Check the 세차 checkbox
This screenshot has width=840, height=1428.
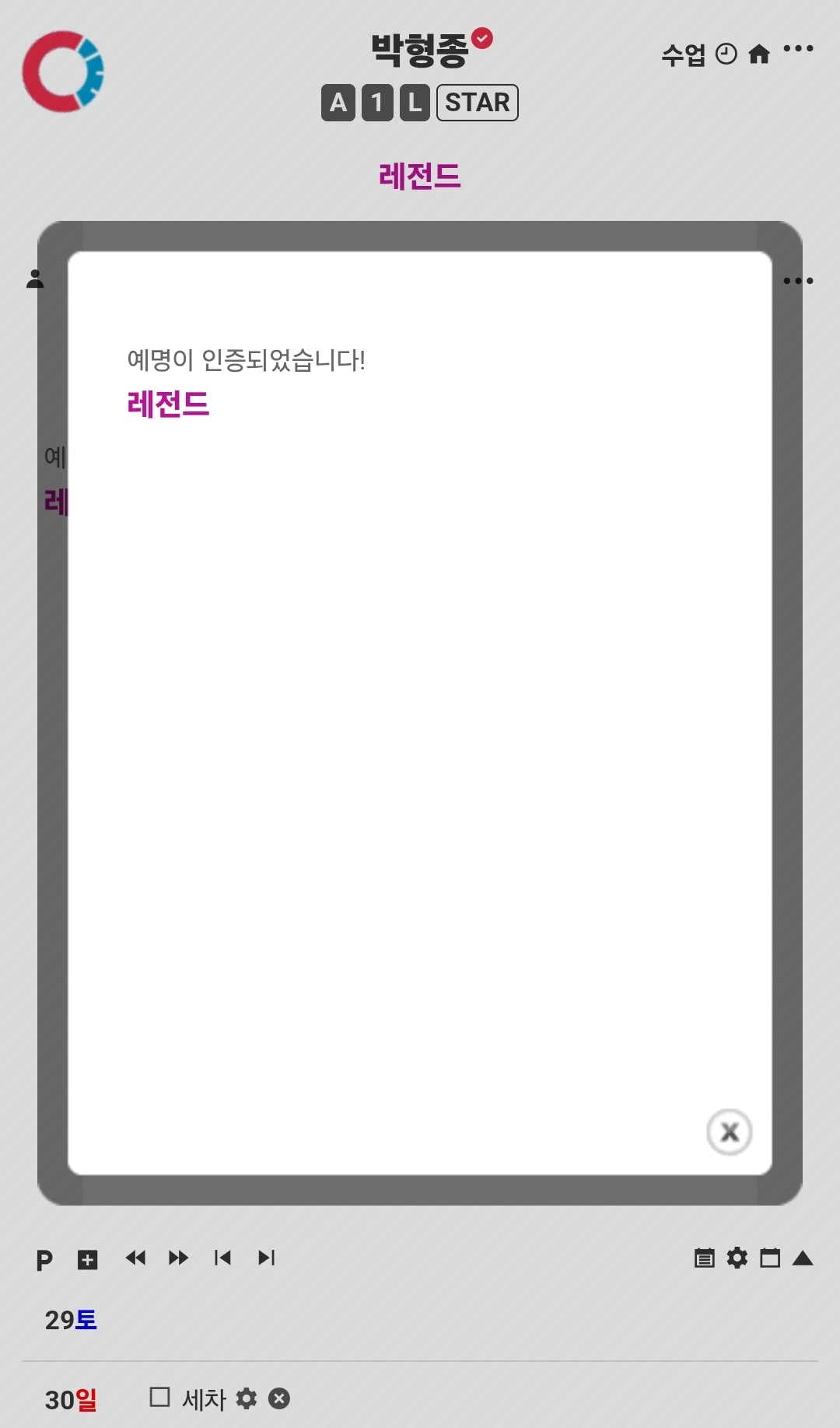click(x=159, y=1397)
